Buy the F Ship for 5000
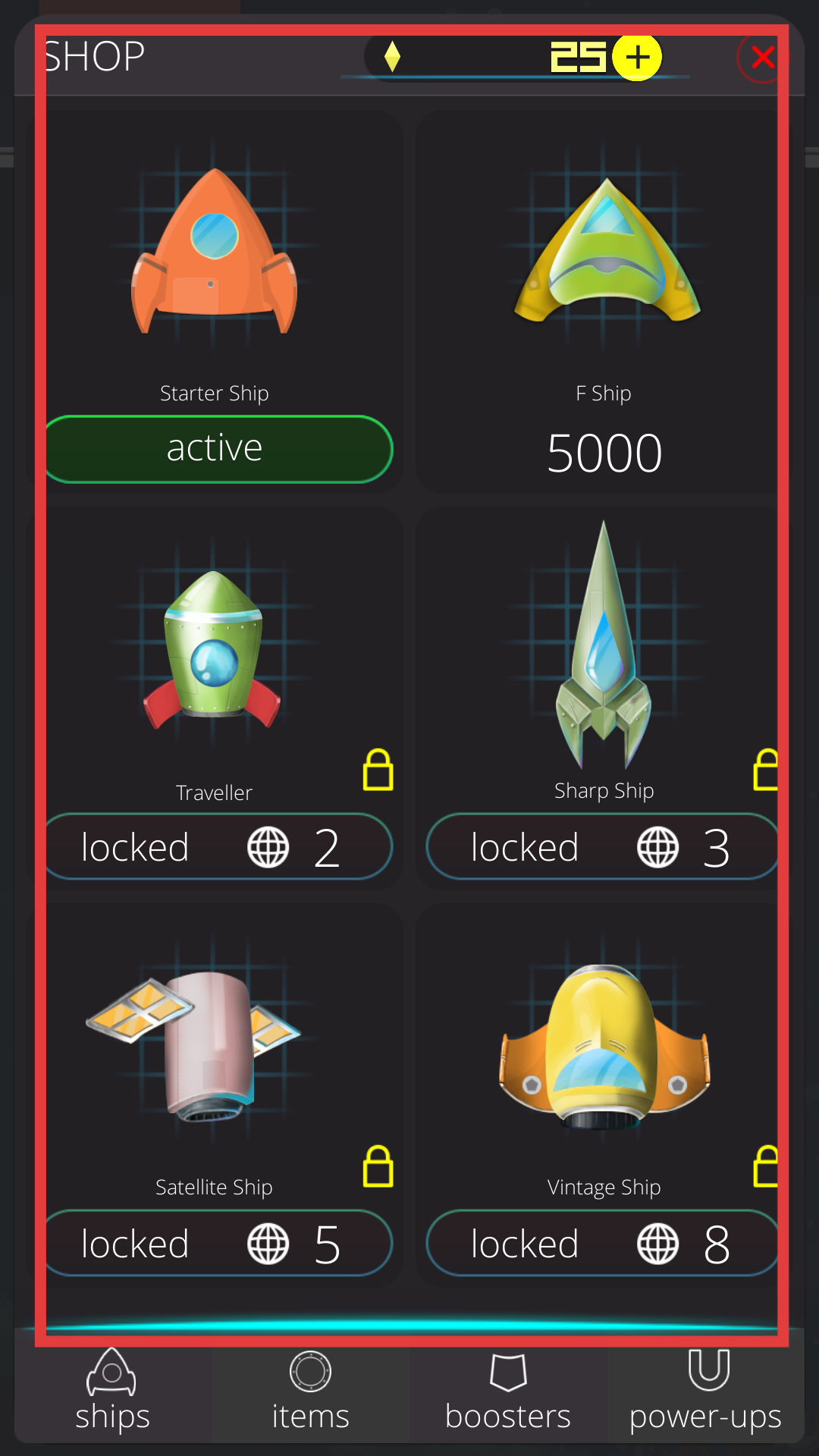819x1456 pixels. click(604, 453)
